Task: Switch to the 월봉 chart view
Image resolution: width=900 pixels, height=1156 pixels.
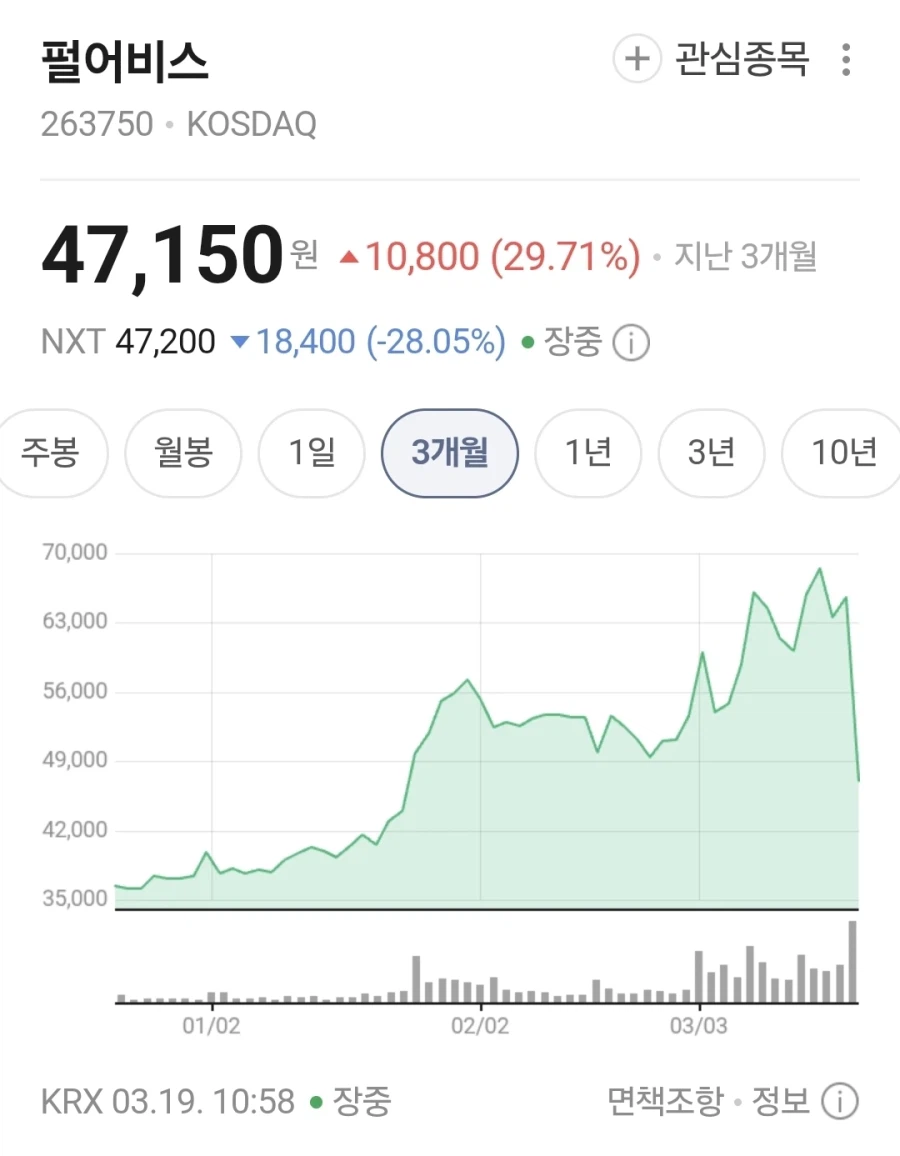Action: (x=182, y=453)
